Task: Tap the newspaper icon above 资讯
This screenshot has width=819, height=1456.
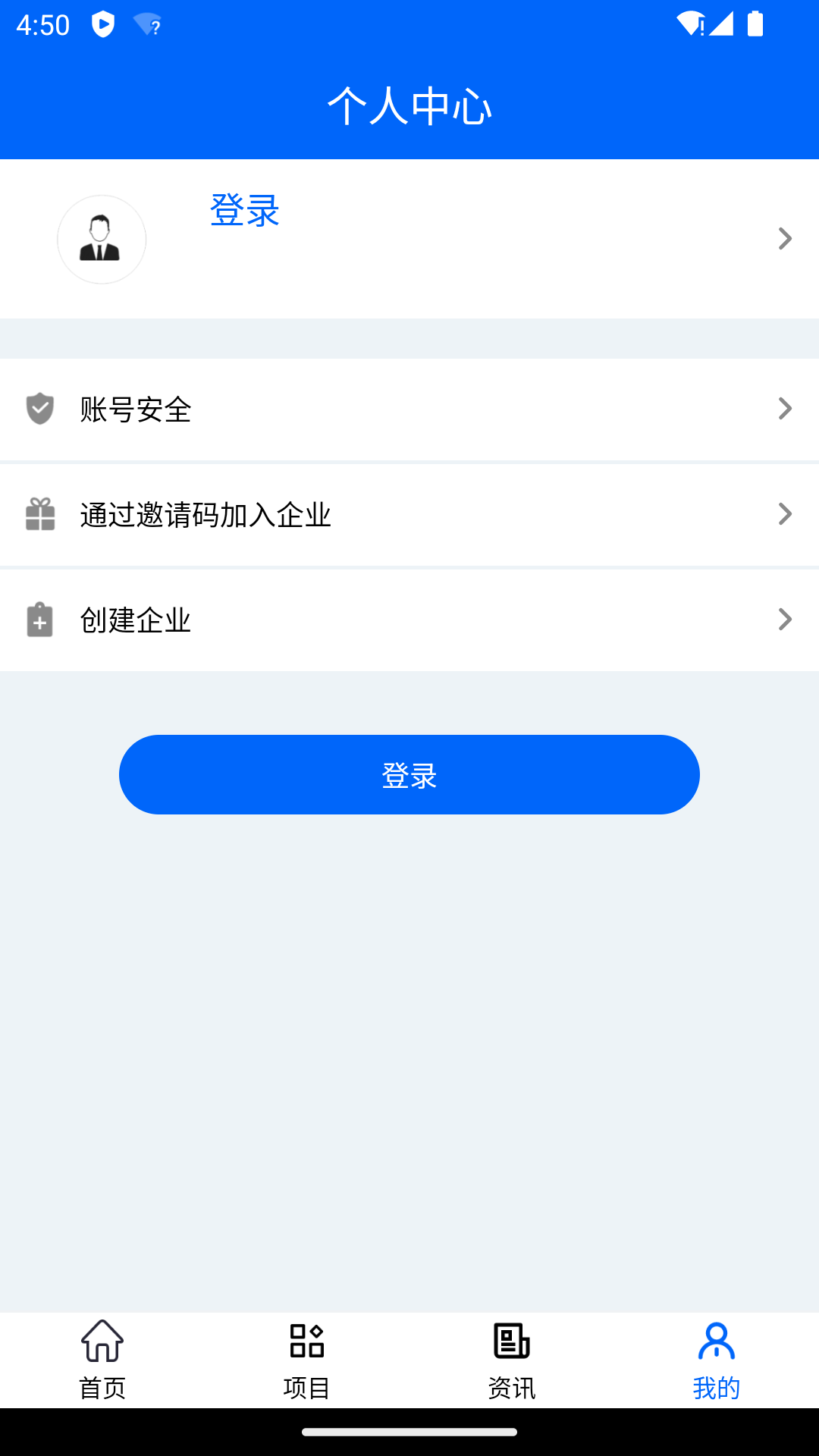Action: (511, 1341)
